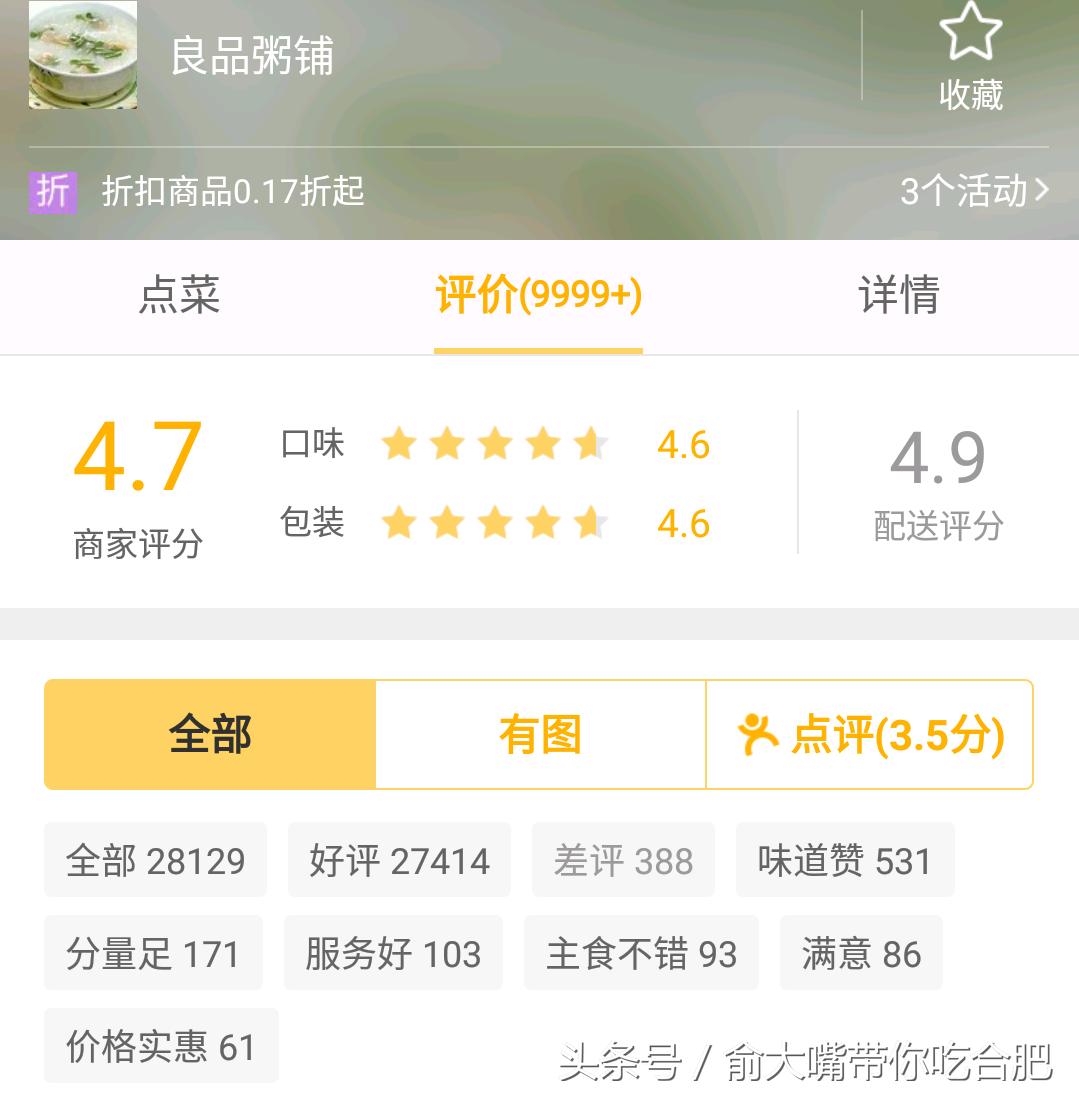Click the person icon beside 点评(3.5分)

click(757, 734)
